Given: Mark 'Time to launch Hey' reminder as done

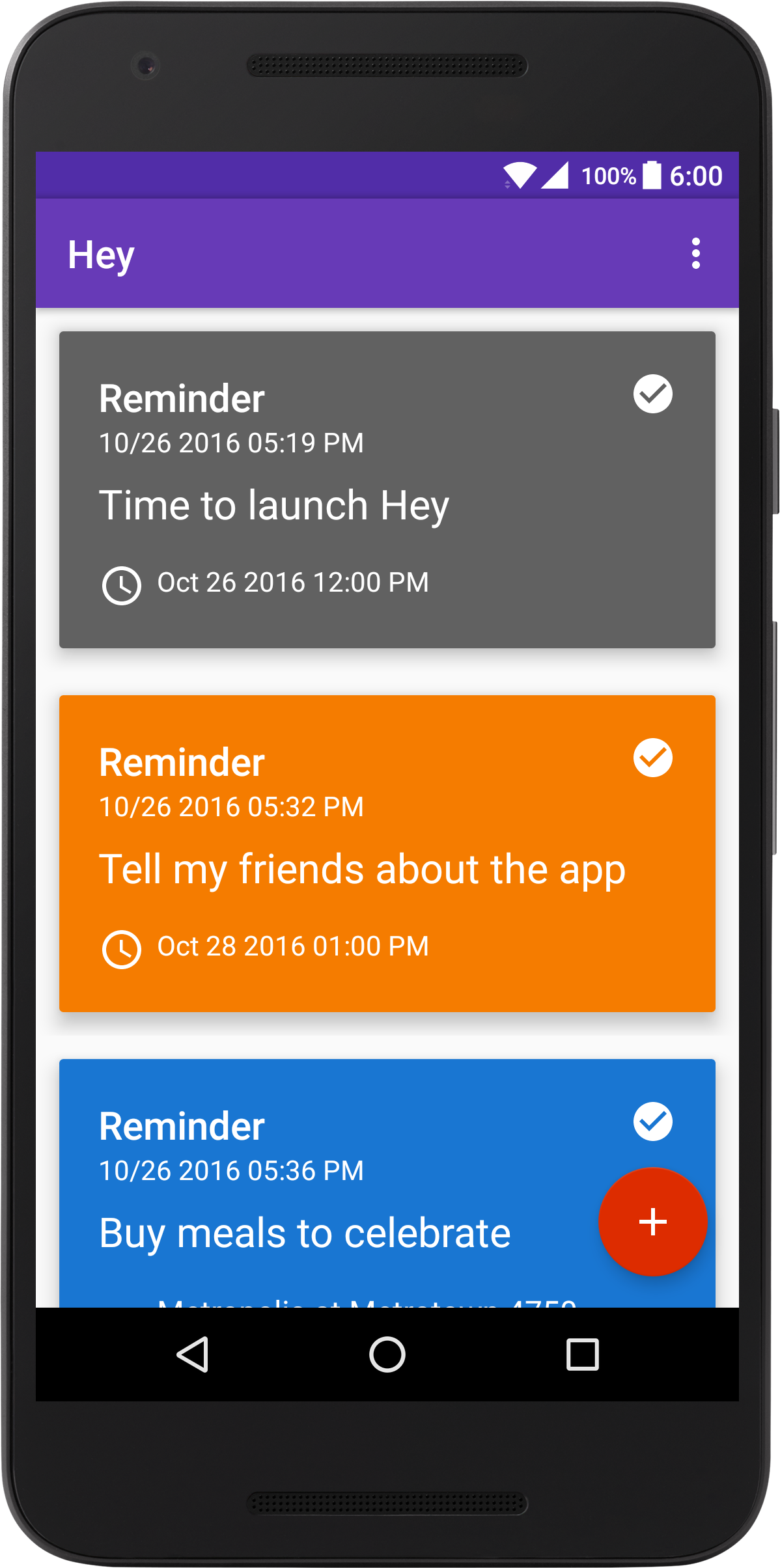Looking at the screenshot, I should click(x=652, y=394).
